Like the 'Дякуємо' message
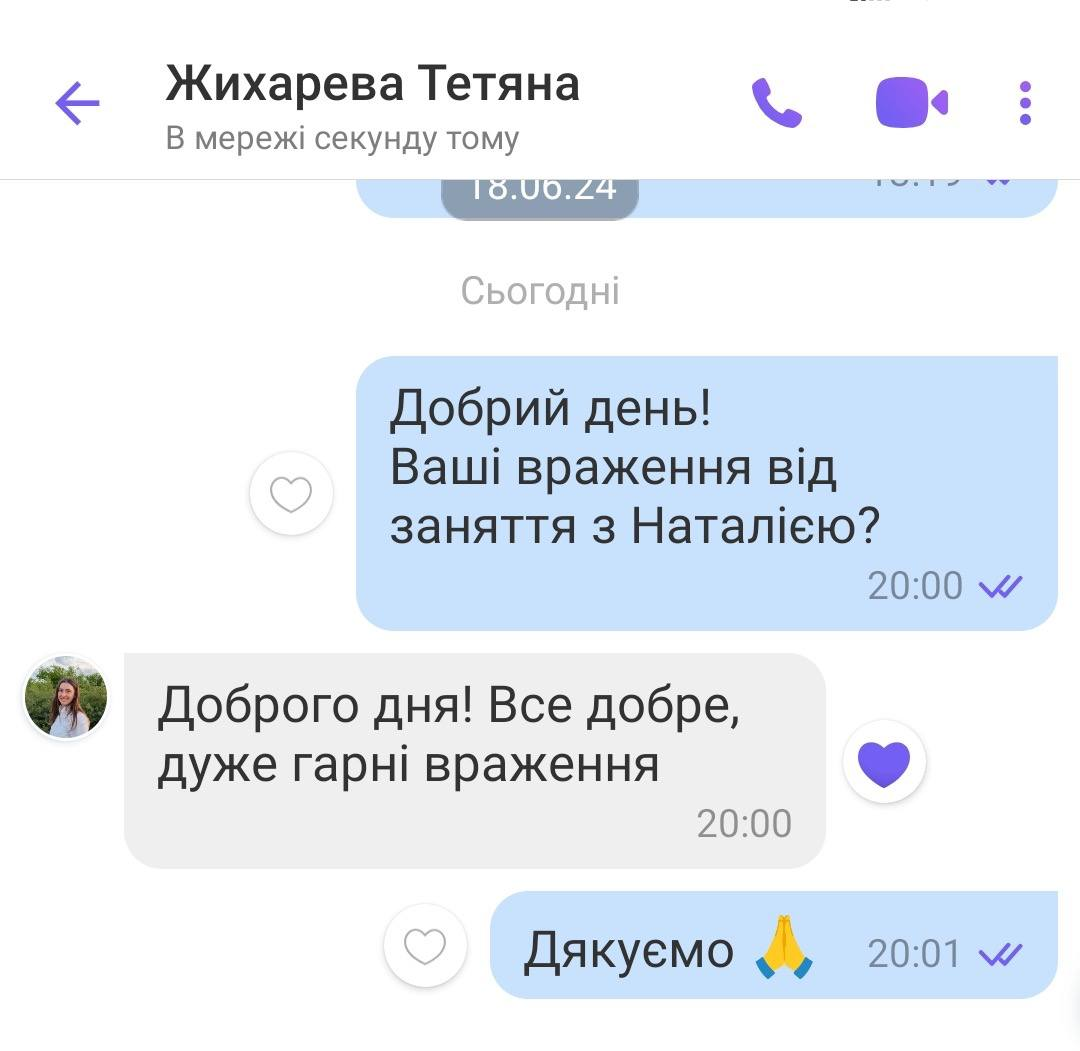 tap(425, 946)
